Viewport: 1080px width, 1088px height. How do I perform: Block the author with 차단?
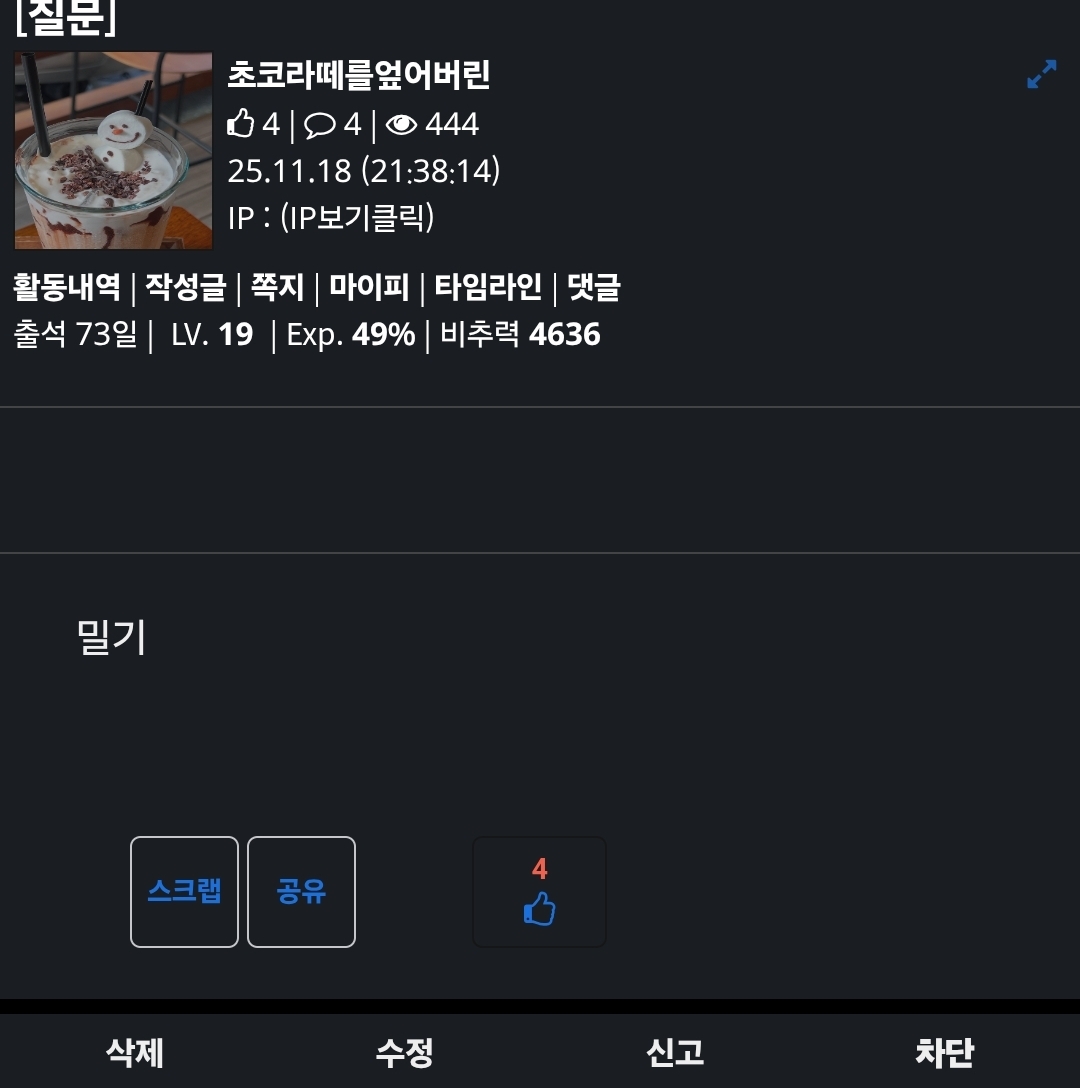point(944,1052)
